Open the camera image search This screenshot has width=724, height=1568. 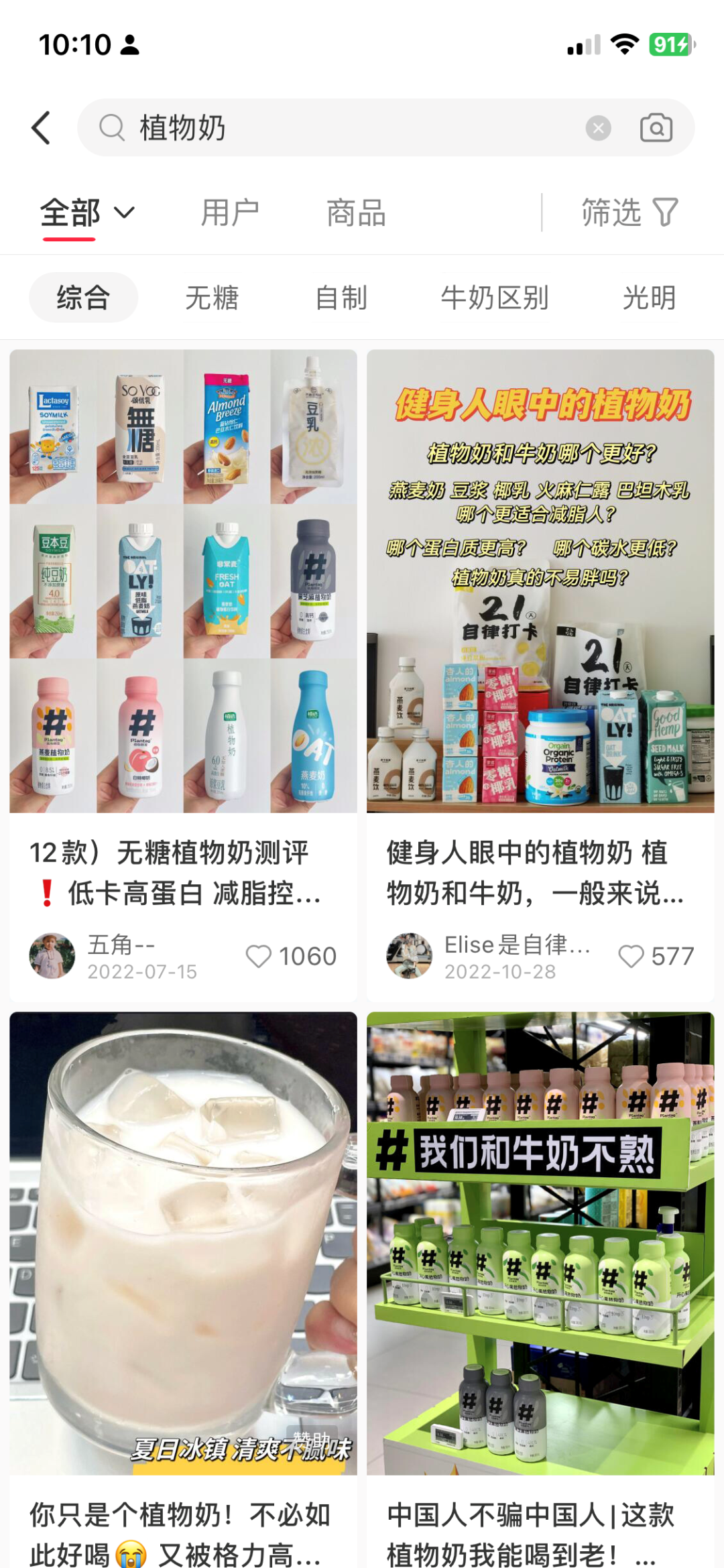coord(656,127)
